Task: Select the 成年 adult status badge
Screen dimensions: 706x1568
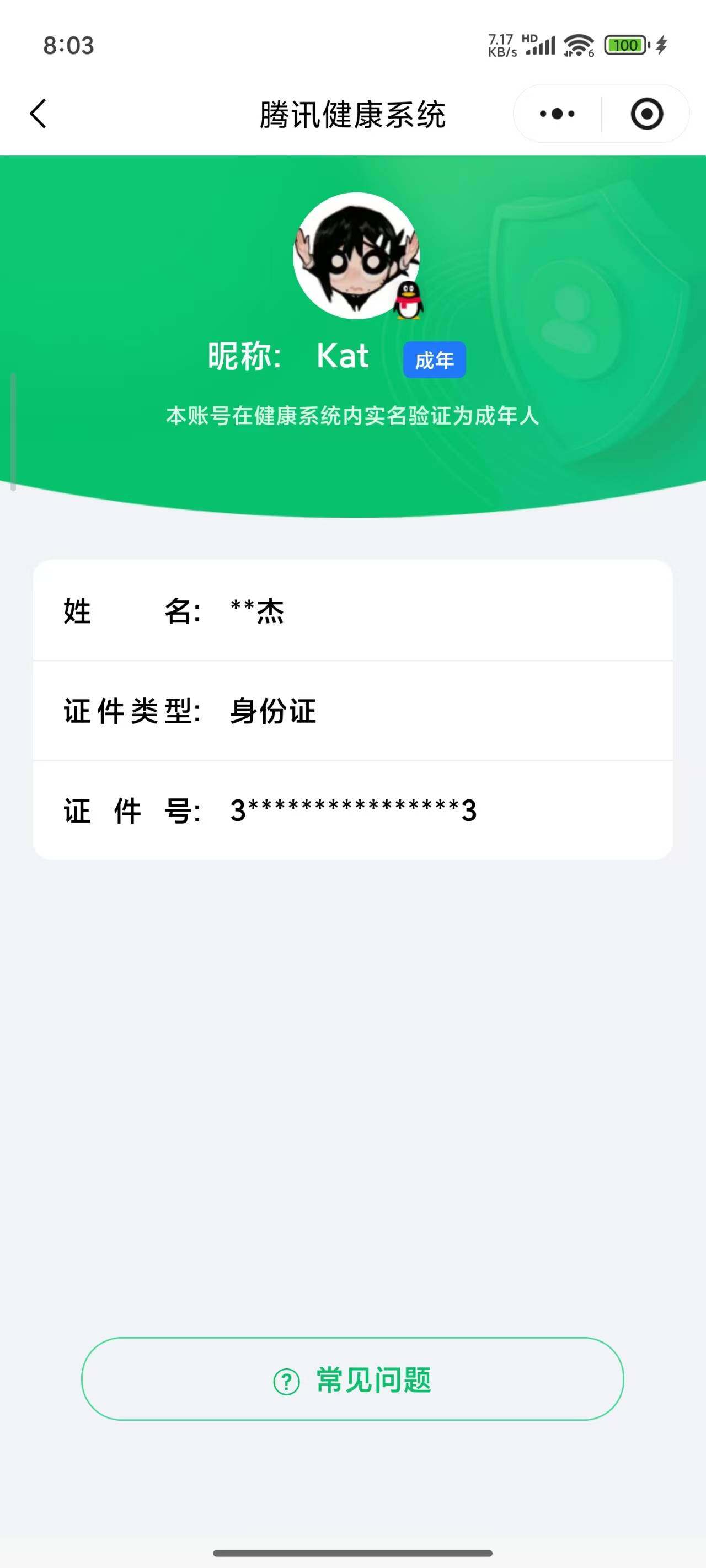Action: tap(435, 359)
